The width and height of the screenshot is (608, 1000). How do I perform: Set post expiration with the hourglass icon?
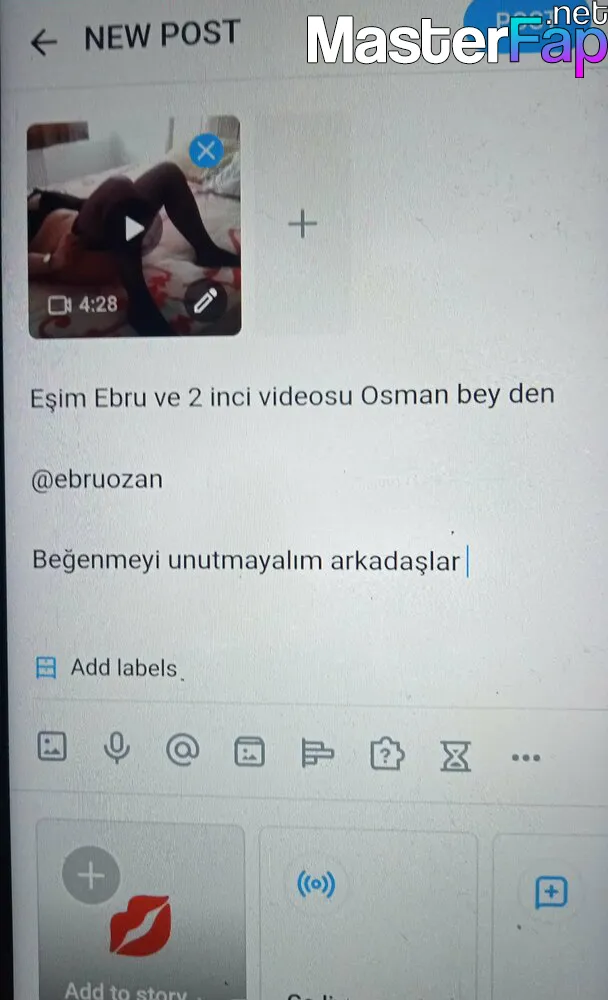pyautogui.click(x=456, y=756)
